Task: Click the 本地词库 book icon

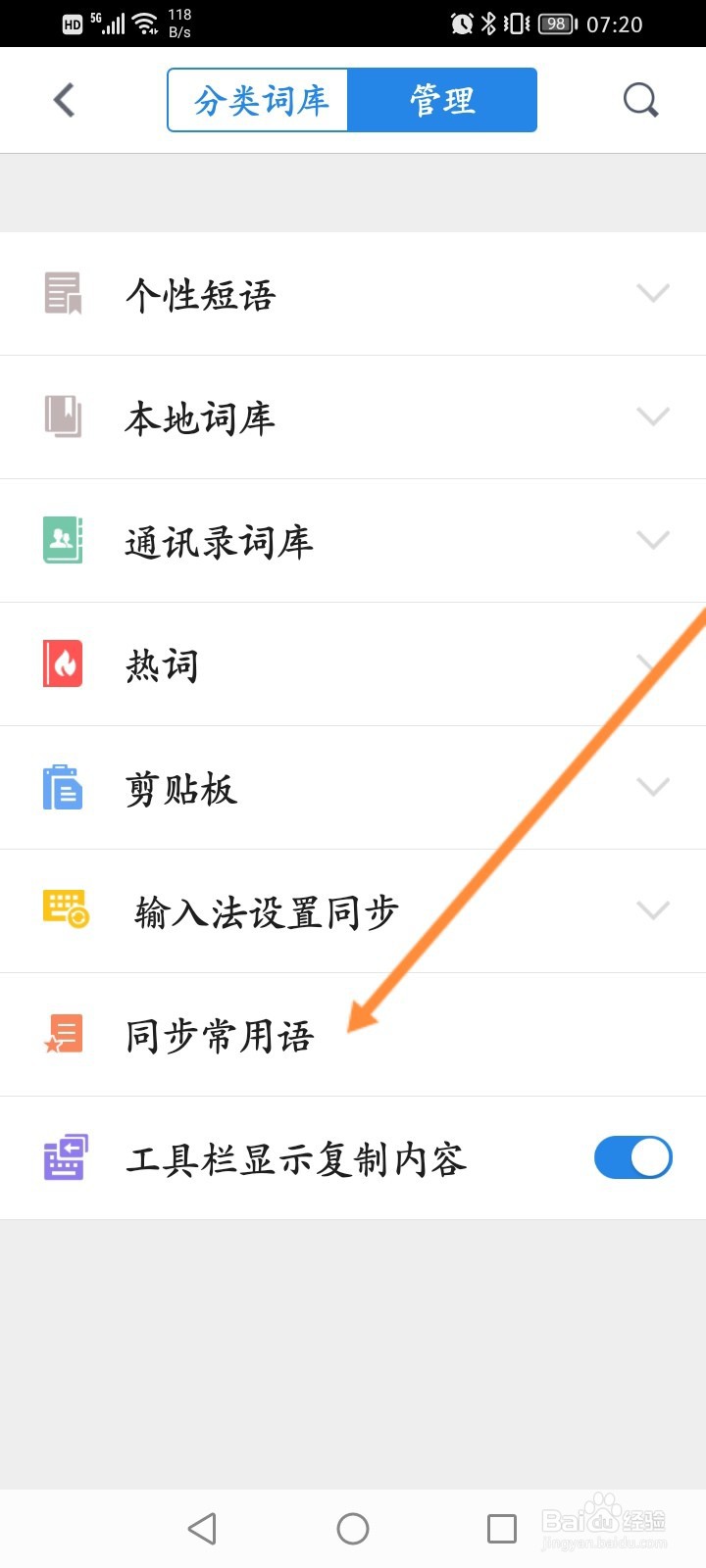Action: pyautogui.click(x=63, y=416)
